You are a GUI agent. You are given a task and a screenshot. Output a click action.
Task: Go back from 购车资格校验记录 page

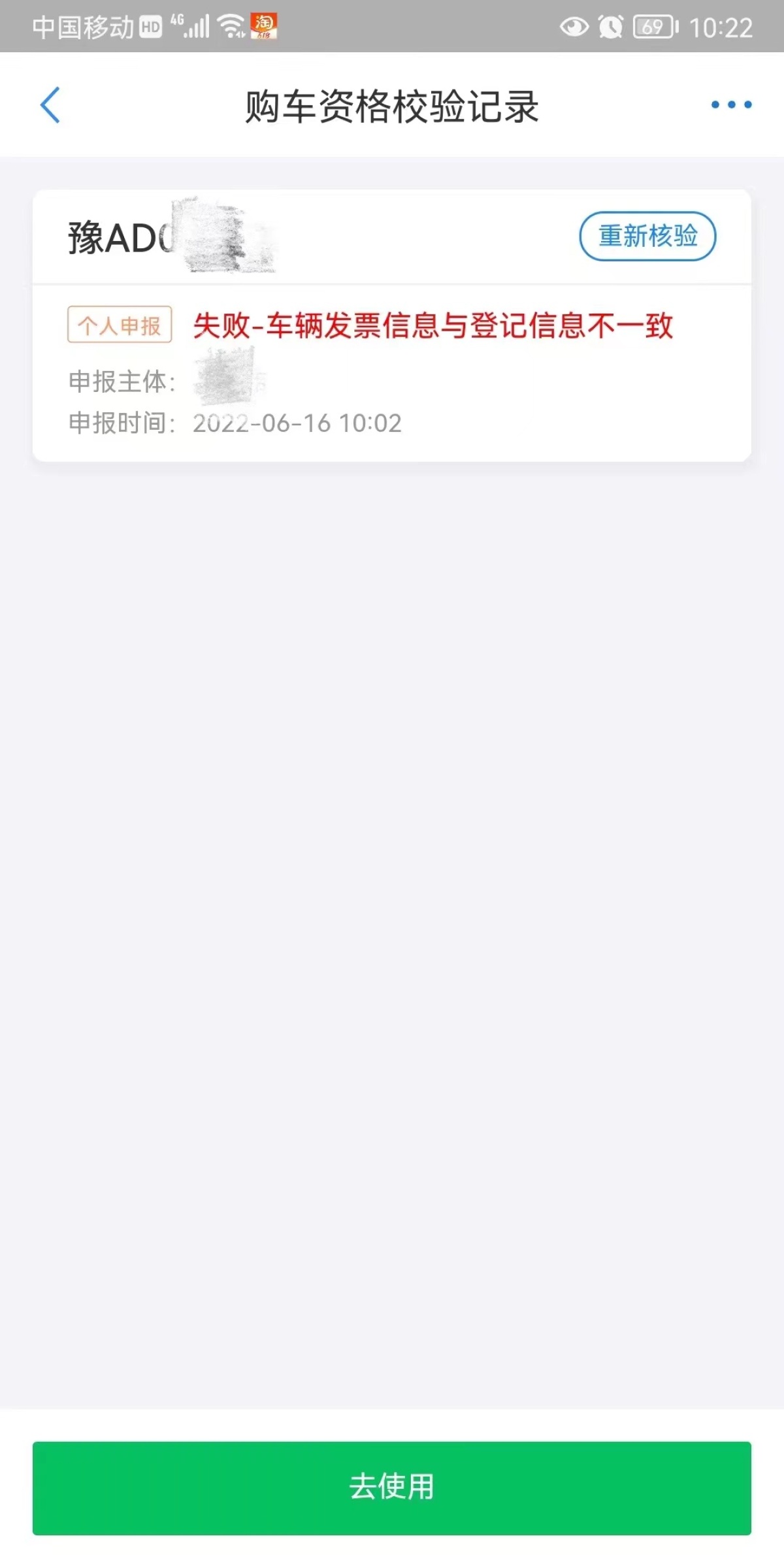(x=50, y=105)
